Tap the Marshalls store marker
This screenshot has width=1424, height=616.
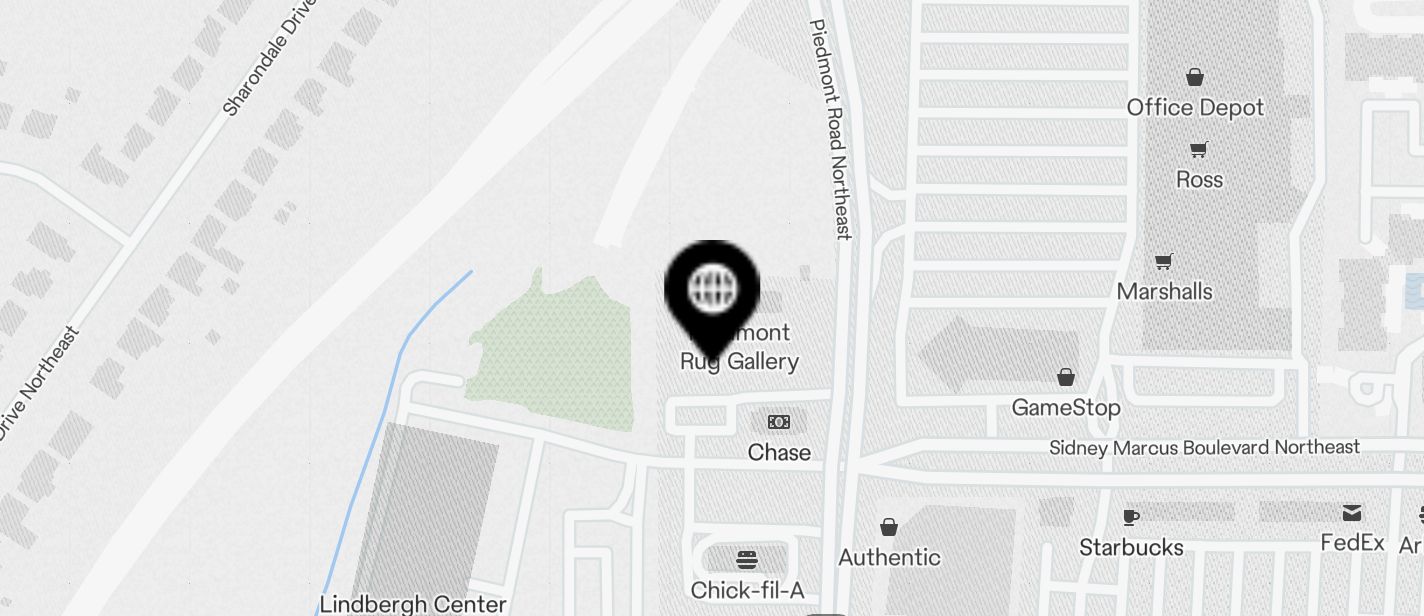[1163, 262]
